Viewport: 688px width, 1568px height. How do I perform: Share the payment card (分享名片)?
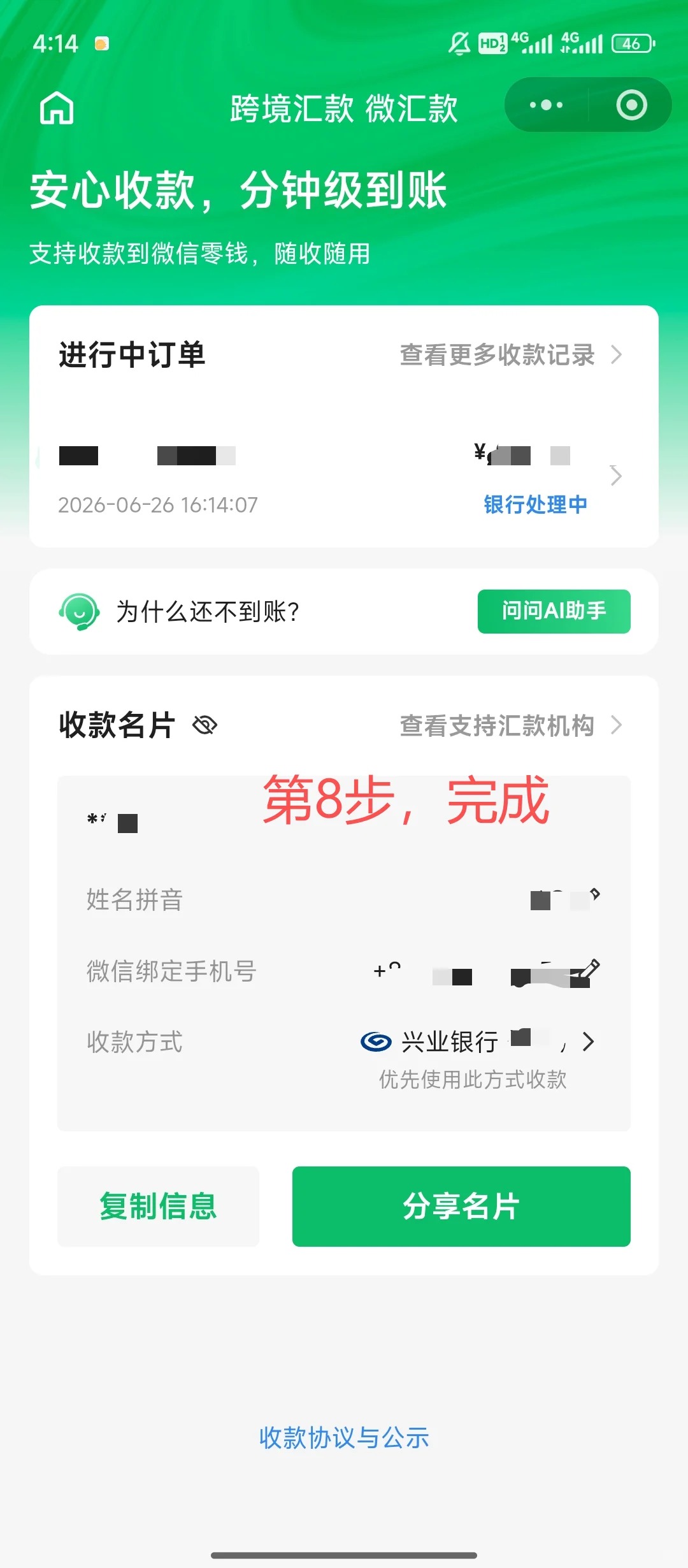click(461, 1207)
